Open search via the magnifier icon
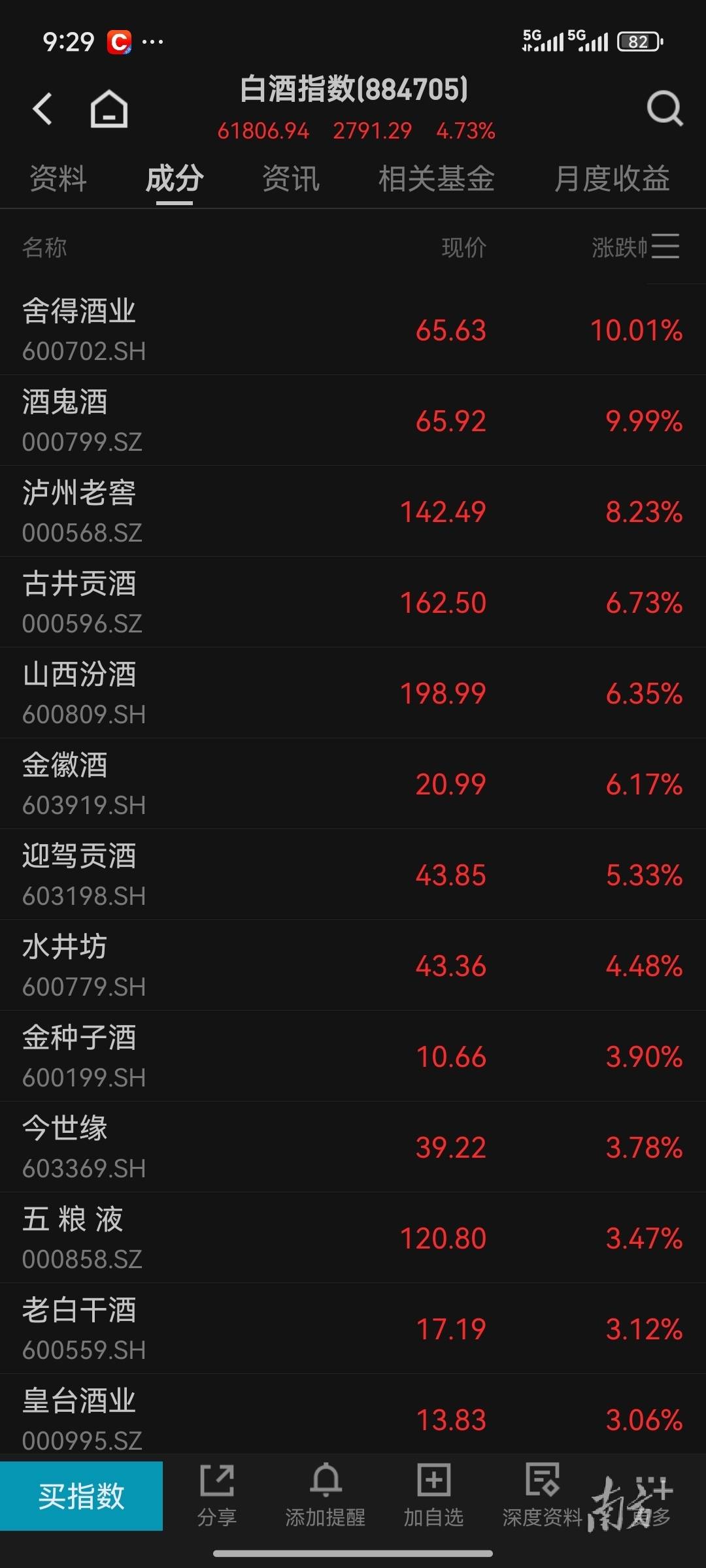 tap(663, 108)
